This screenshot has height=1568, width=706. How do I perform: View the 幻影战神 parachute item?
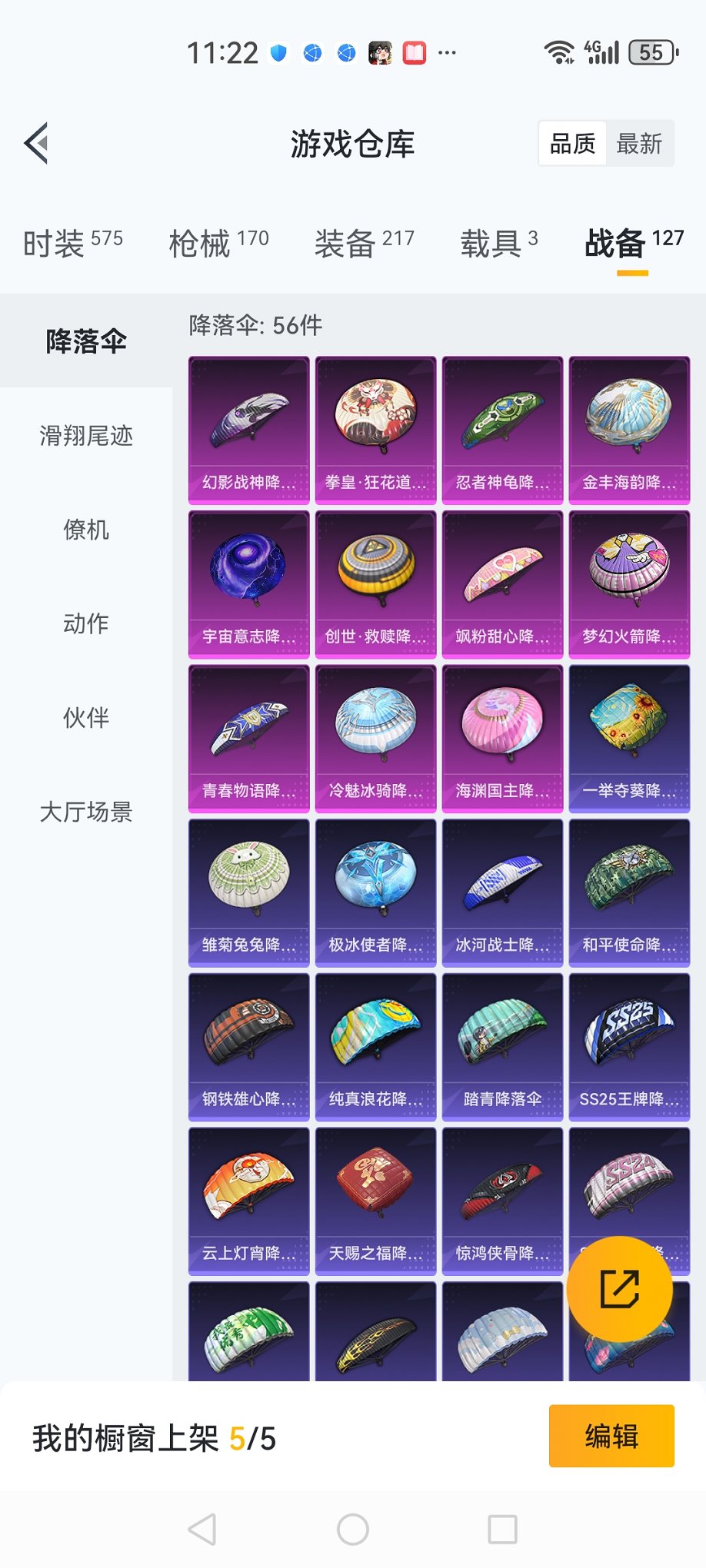coord(248,430)
